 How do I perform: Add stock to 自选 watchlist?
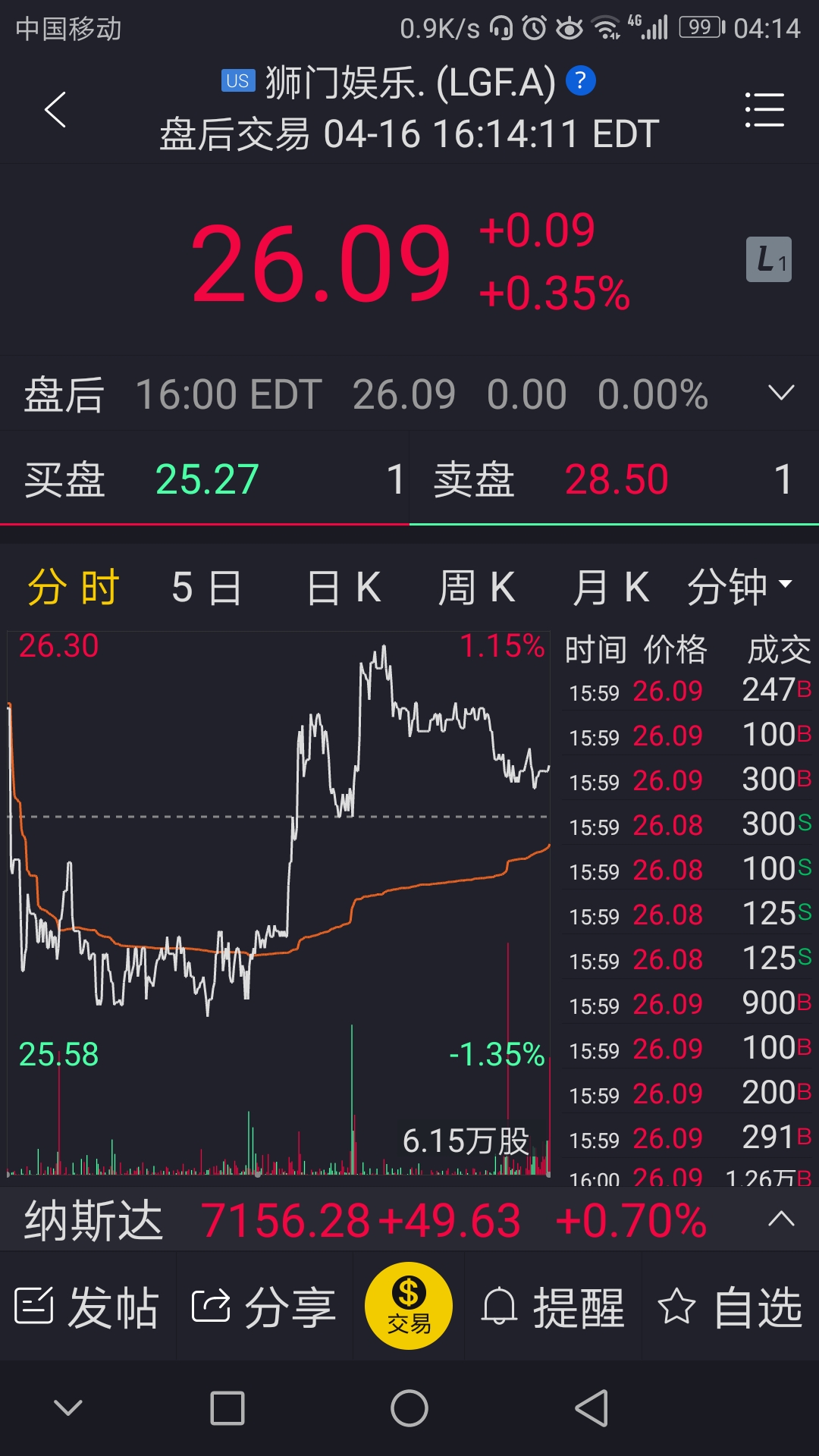tap(730, 1307)
